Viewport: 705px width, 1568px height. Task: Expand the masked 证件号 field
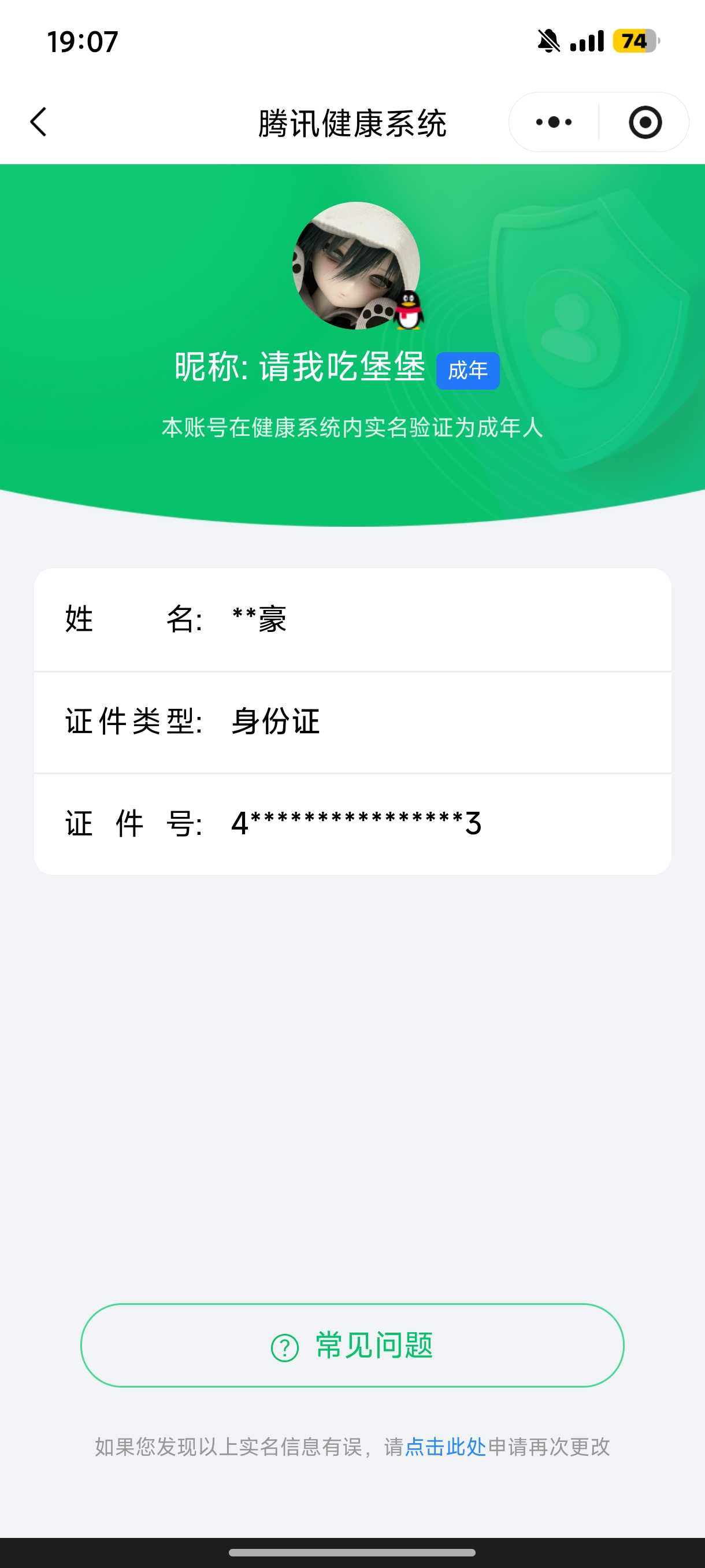tap(352, 826)
